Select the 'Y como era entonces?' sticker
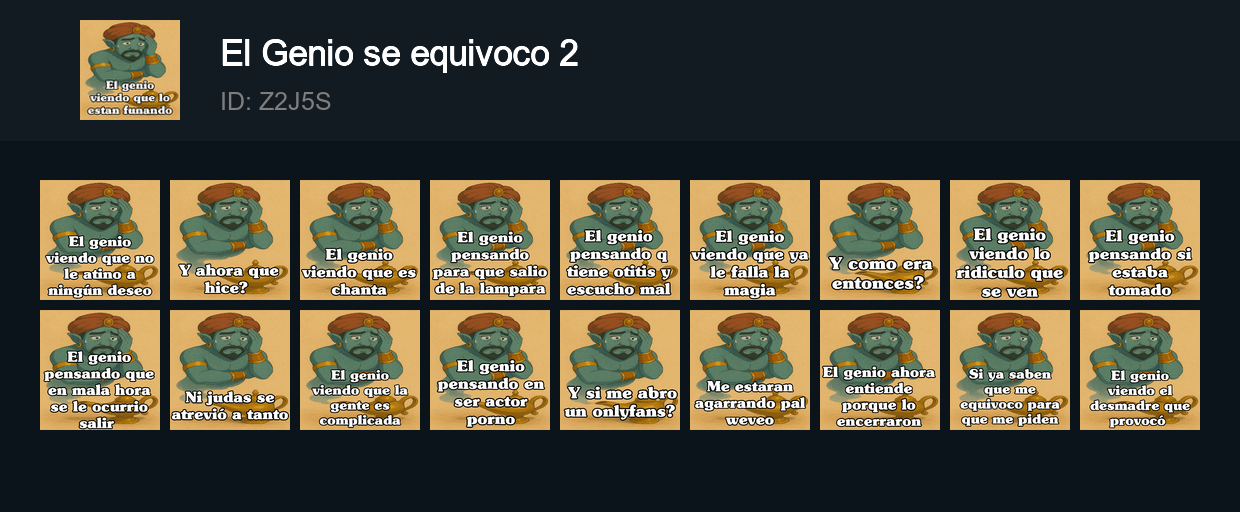Screen dimensions: 1240x512 pyautogui.click(x=880, y=240)
